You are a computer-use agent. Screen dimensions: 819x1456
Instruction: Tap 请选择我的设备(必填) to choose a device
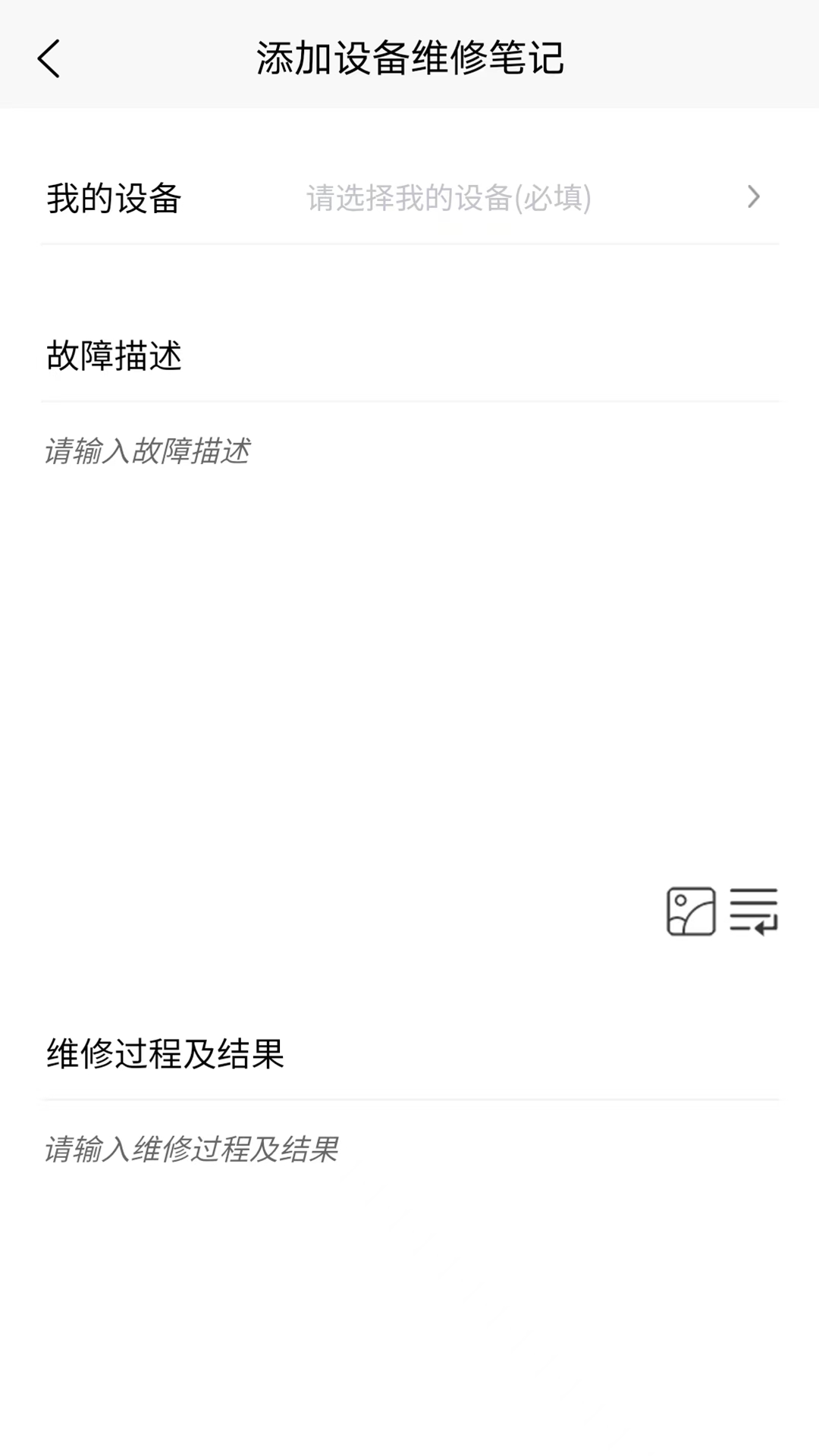pyautogui.click(x=447, y=197)
